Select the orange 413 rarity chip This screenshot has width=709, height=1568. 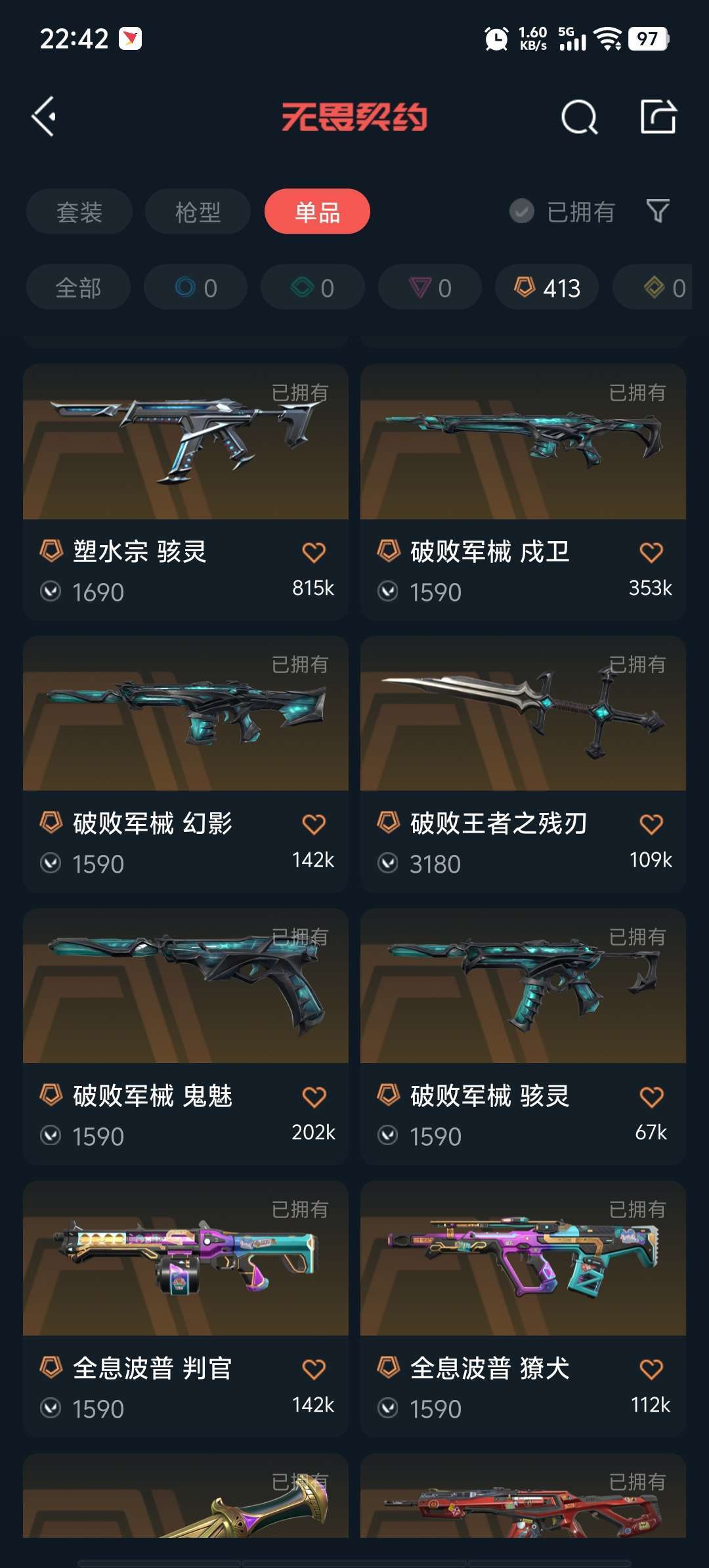point(547,287)
